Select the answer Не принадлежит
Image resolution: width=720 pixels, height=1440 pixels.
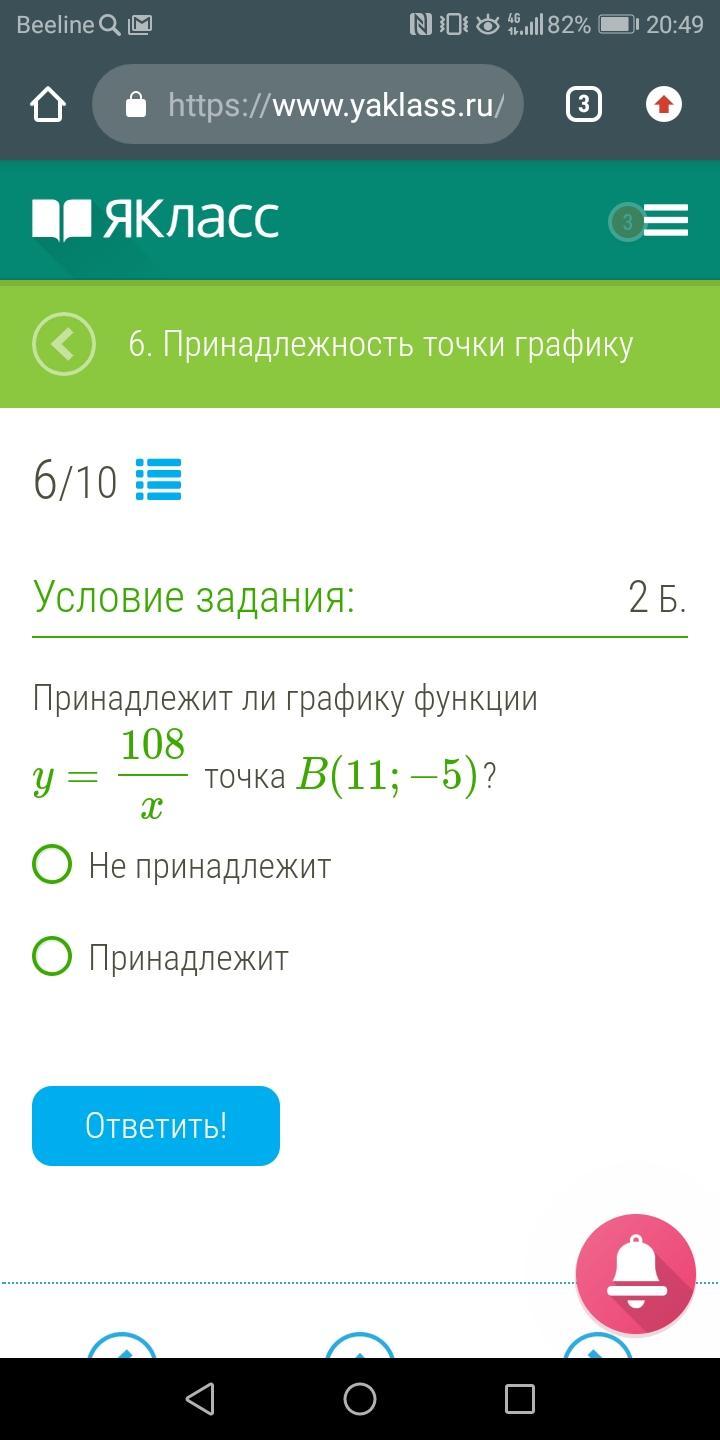[52, 864]
